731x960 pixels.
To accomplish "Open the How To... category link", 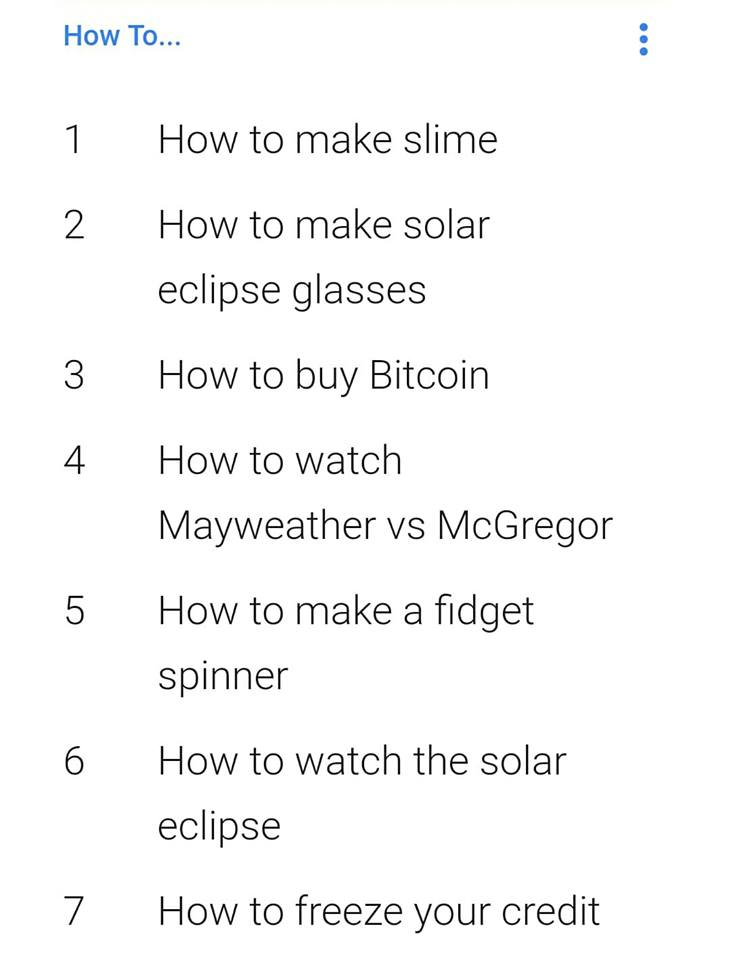I will coord(122,36).
